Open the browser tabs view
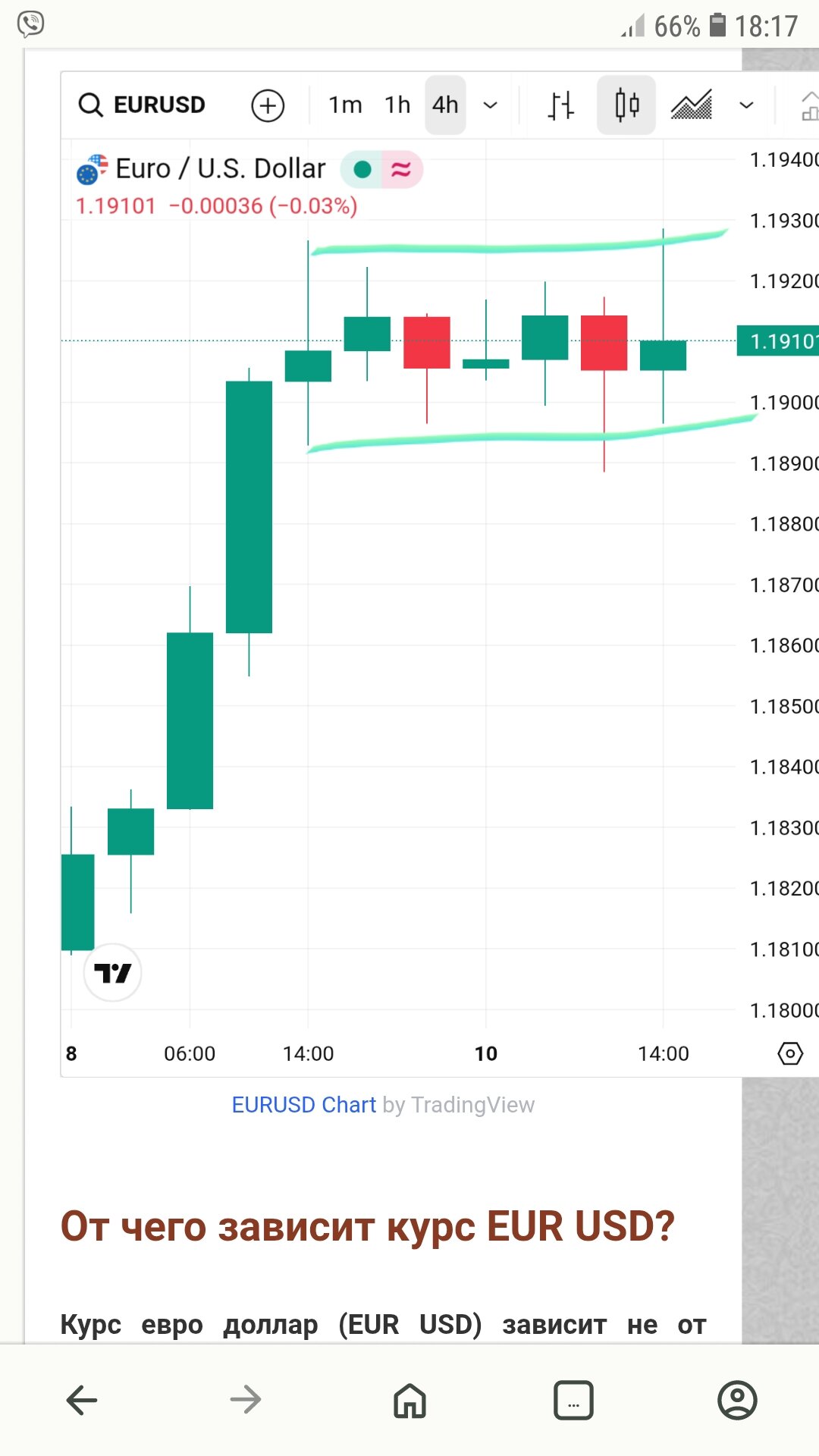The height and width of the screenshot is (1456, 819). [573, 1400]
